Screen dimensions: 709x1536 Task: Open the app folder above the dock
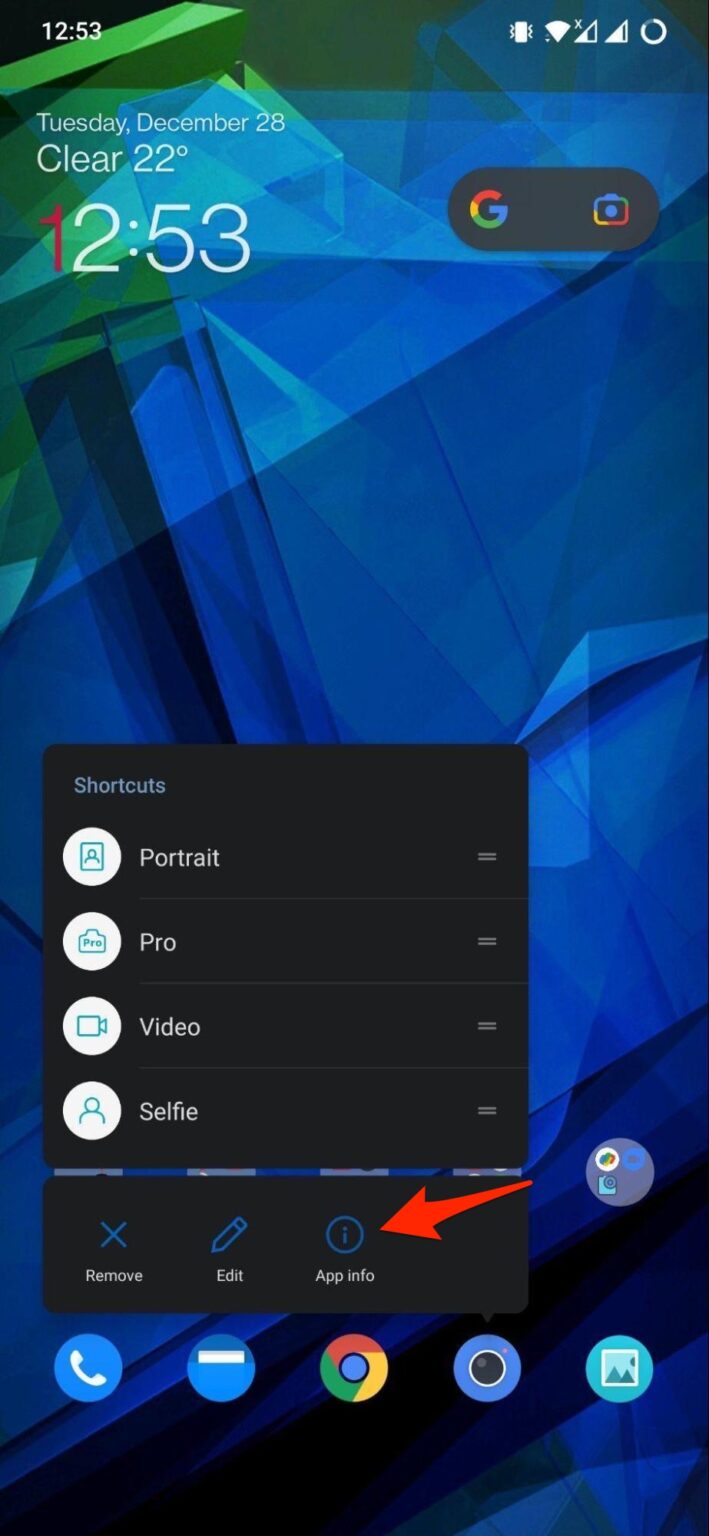click(x=620, y=1171)
